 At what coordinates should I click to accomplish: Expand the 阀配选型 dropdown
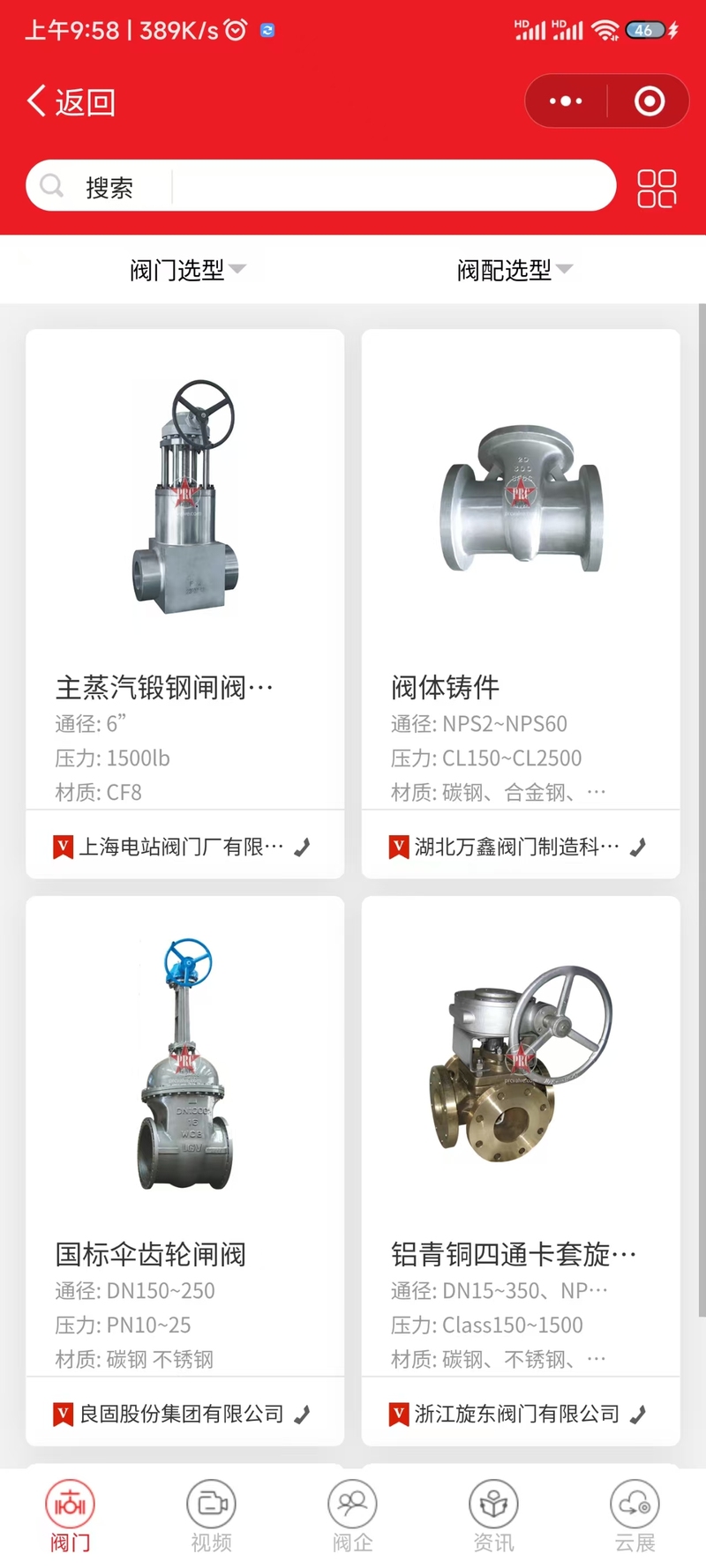(514, 270)
